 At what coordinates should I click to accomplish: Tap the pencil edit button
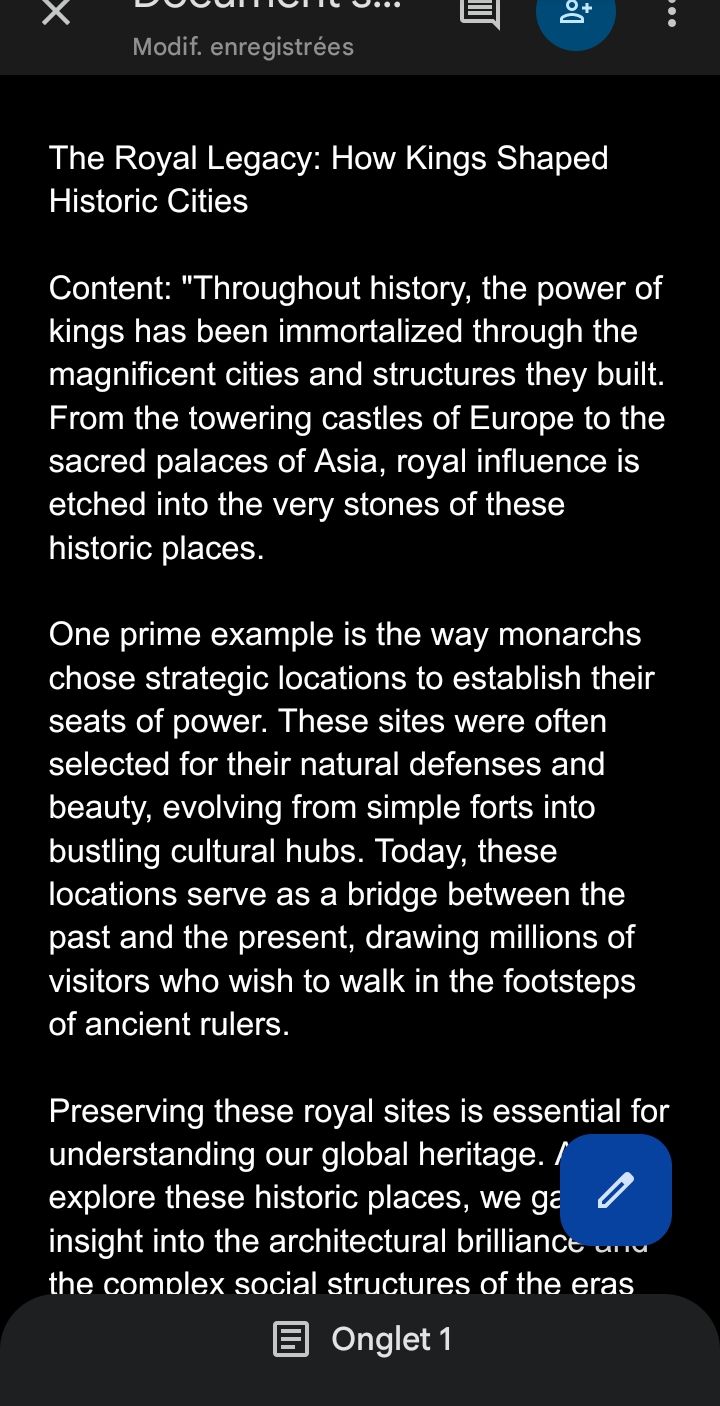615,1189
